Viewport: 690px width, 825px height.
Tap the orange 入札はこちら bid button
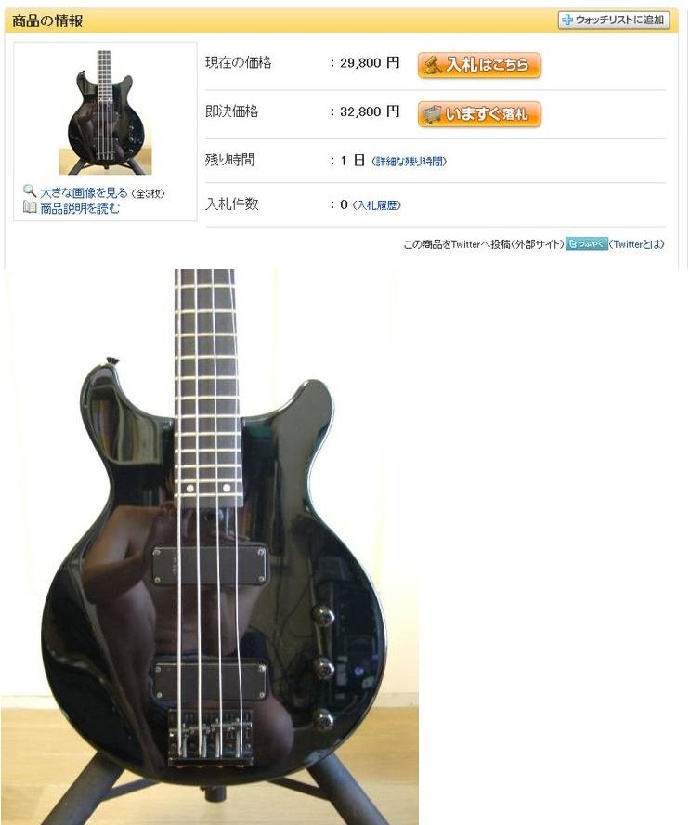pos(479,65)
